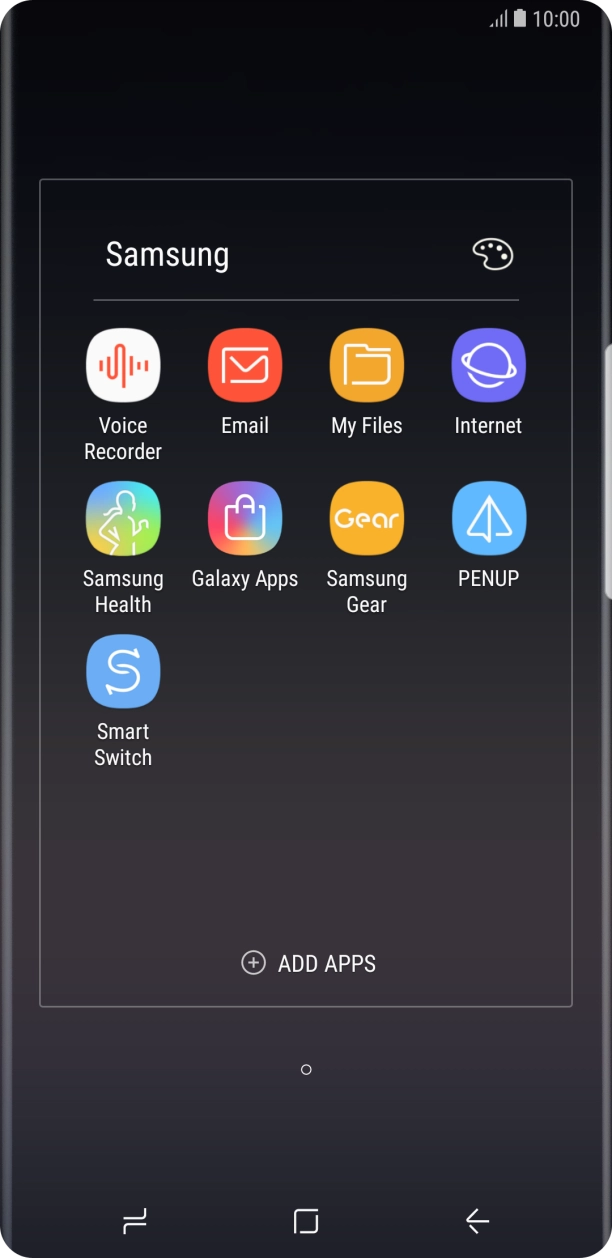This screenshot has width=612, height=1258.
Task: Open My Files
Action: (x=367, y=365)
